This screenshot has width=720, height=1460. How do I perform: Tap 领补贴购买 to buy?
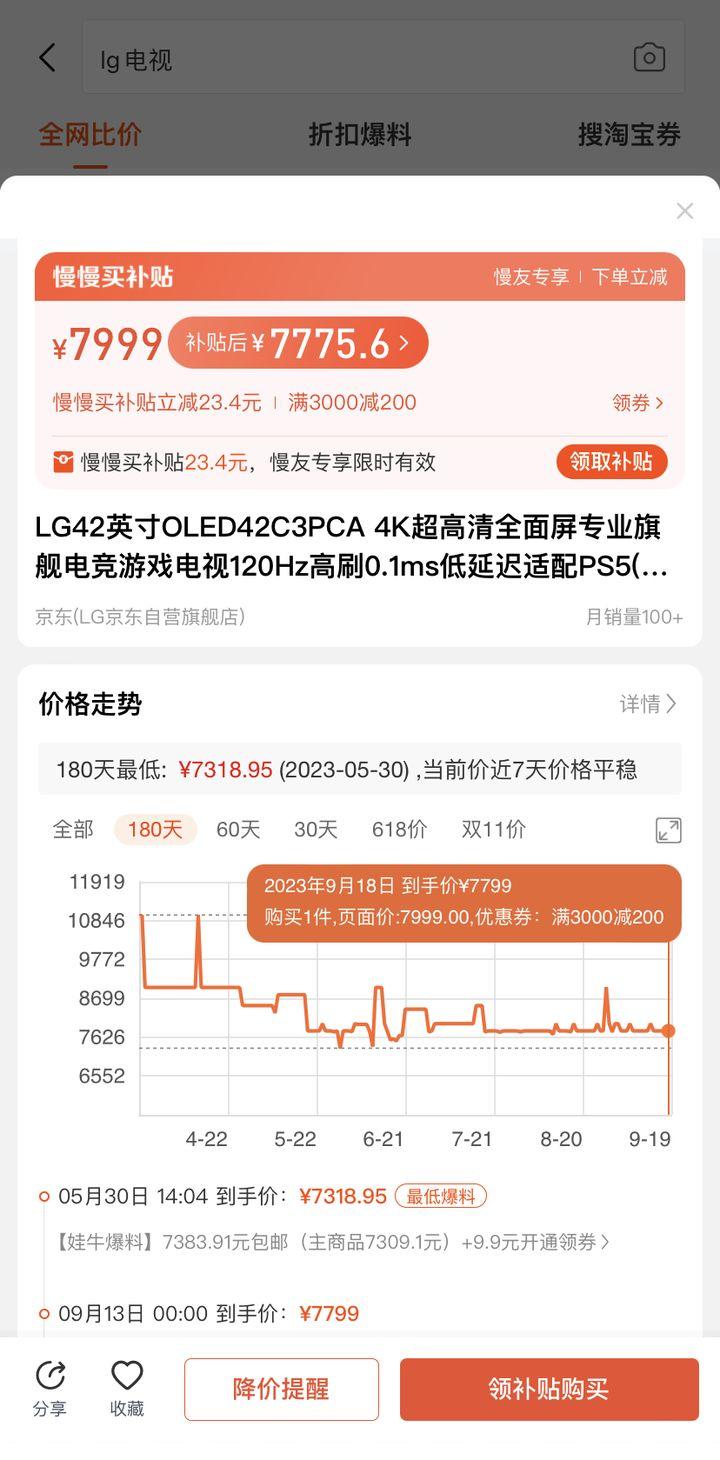(x=549, y=1389)
